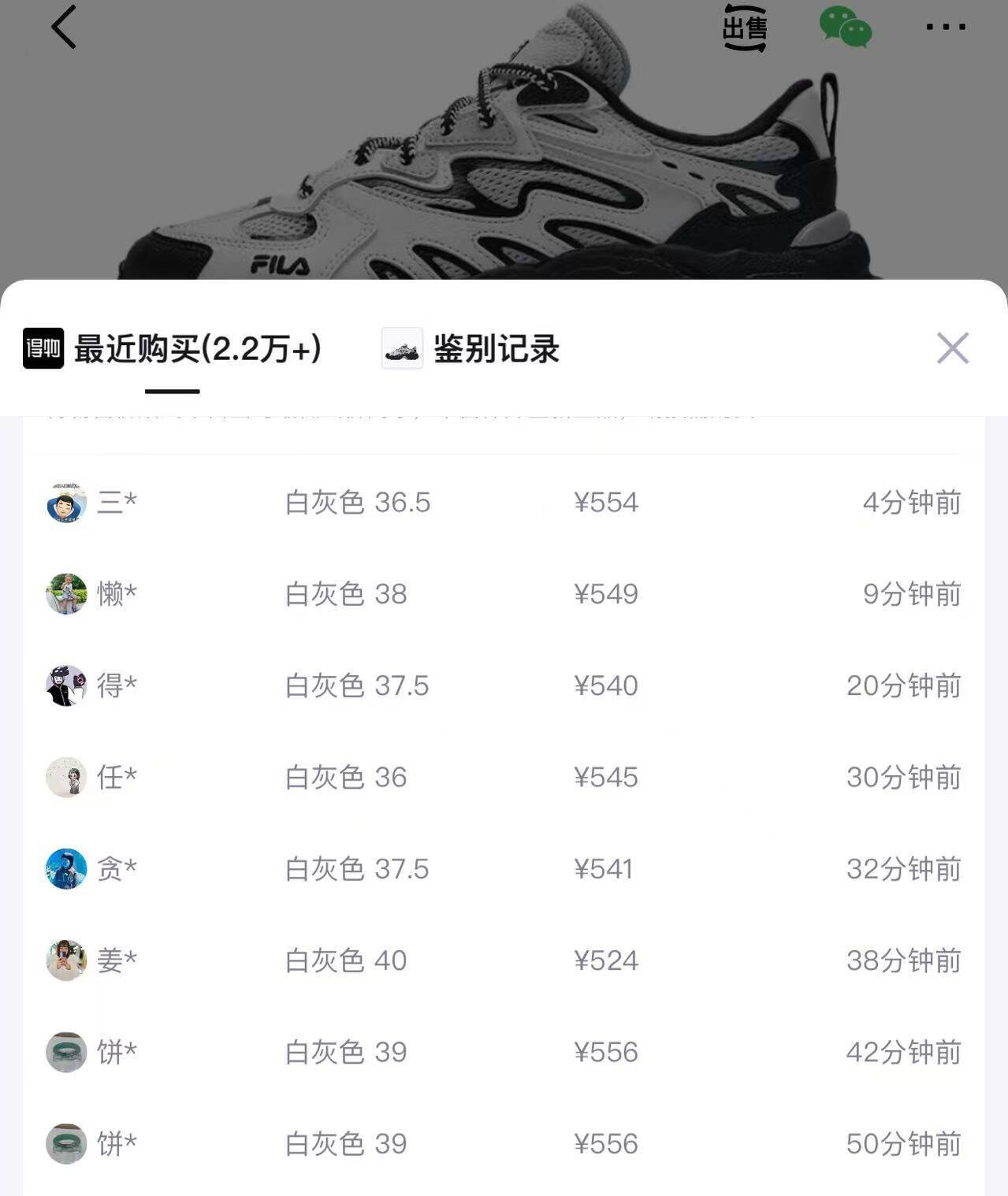The image size is (1008, 1196).
Task: Tap the 出售 sell icon
Action: click(745, 28)
